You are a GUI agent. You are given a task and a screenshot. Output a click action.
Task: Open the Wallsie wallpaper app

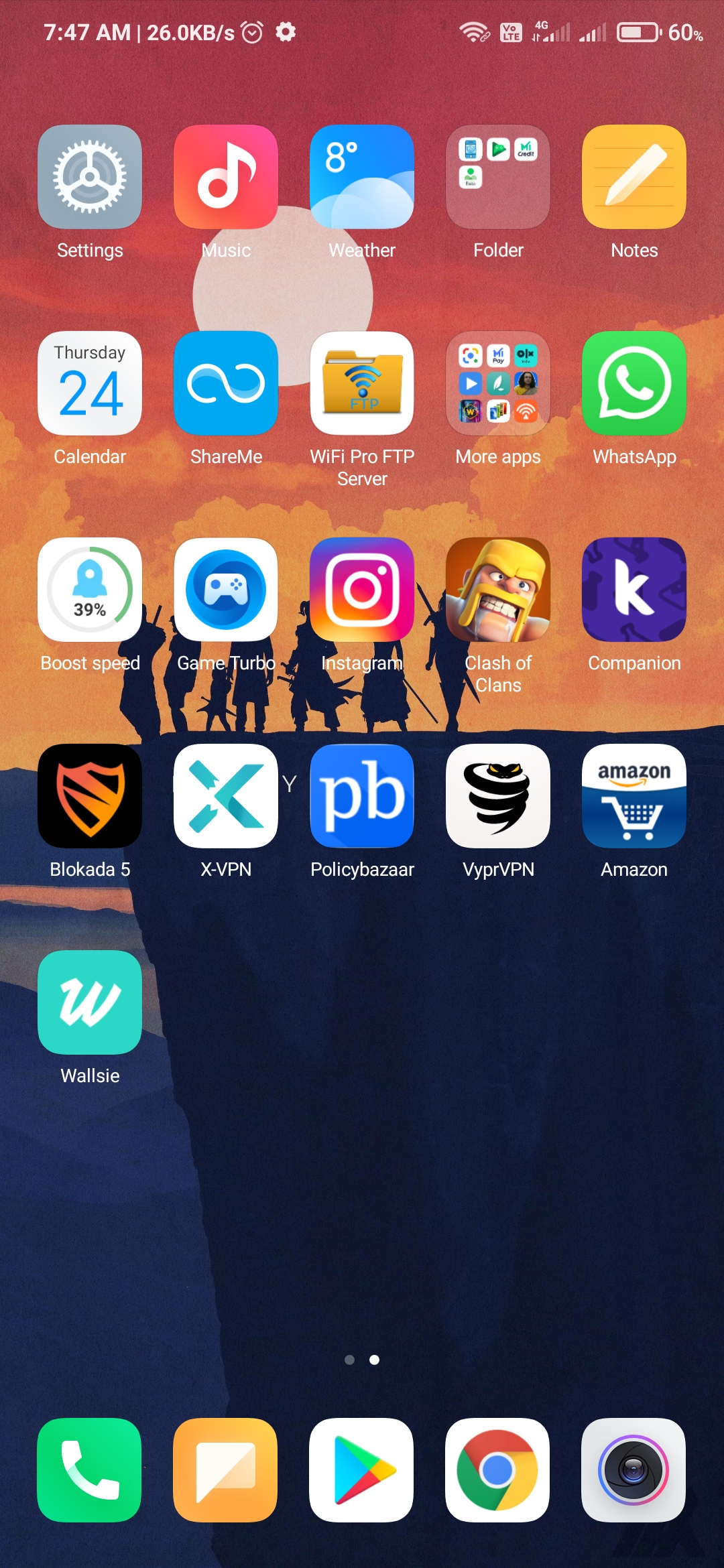(x=90, y=1002)
